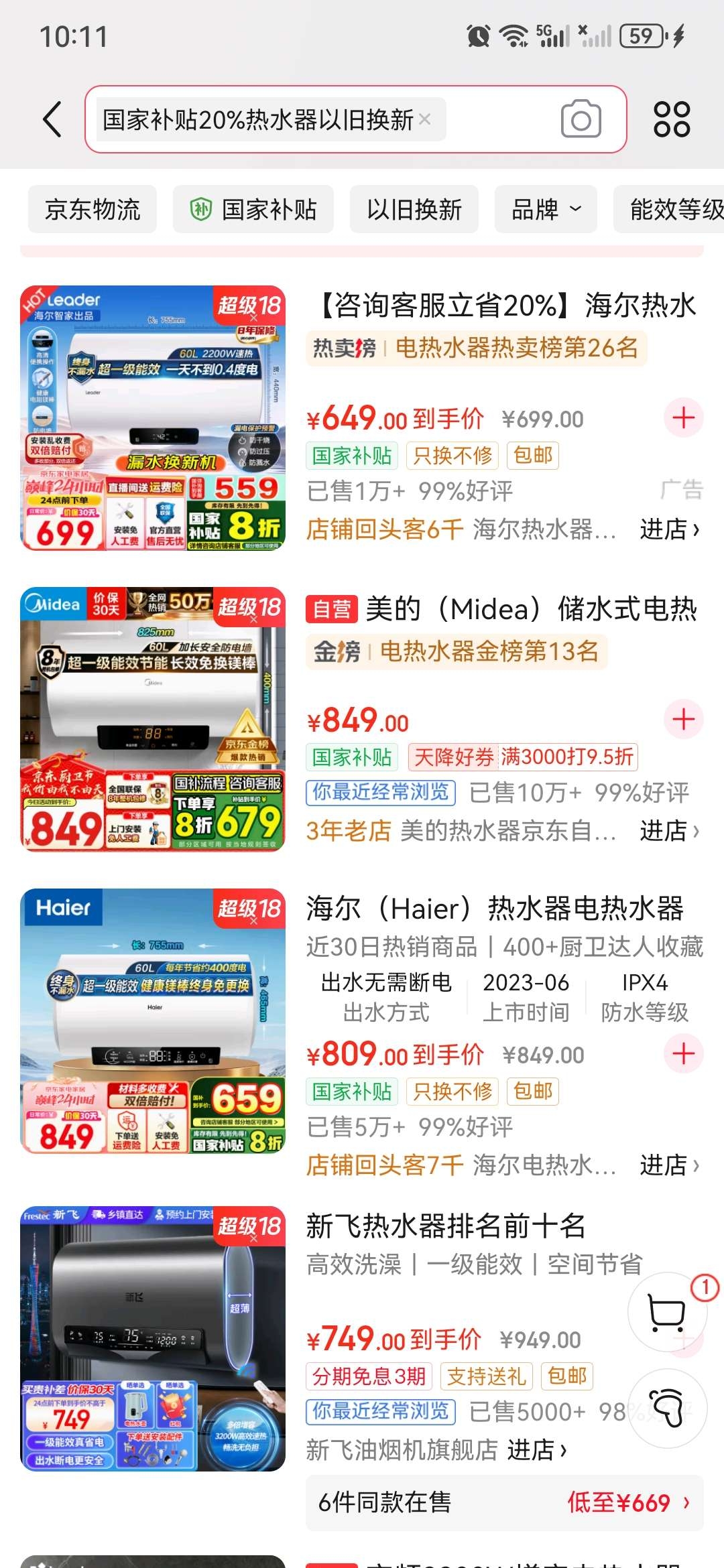Add the ¥809 Haier heater to cart
This screenshot has height=1568, width=724.
pos(683,1054)
